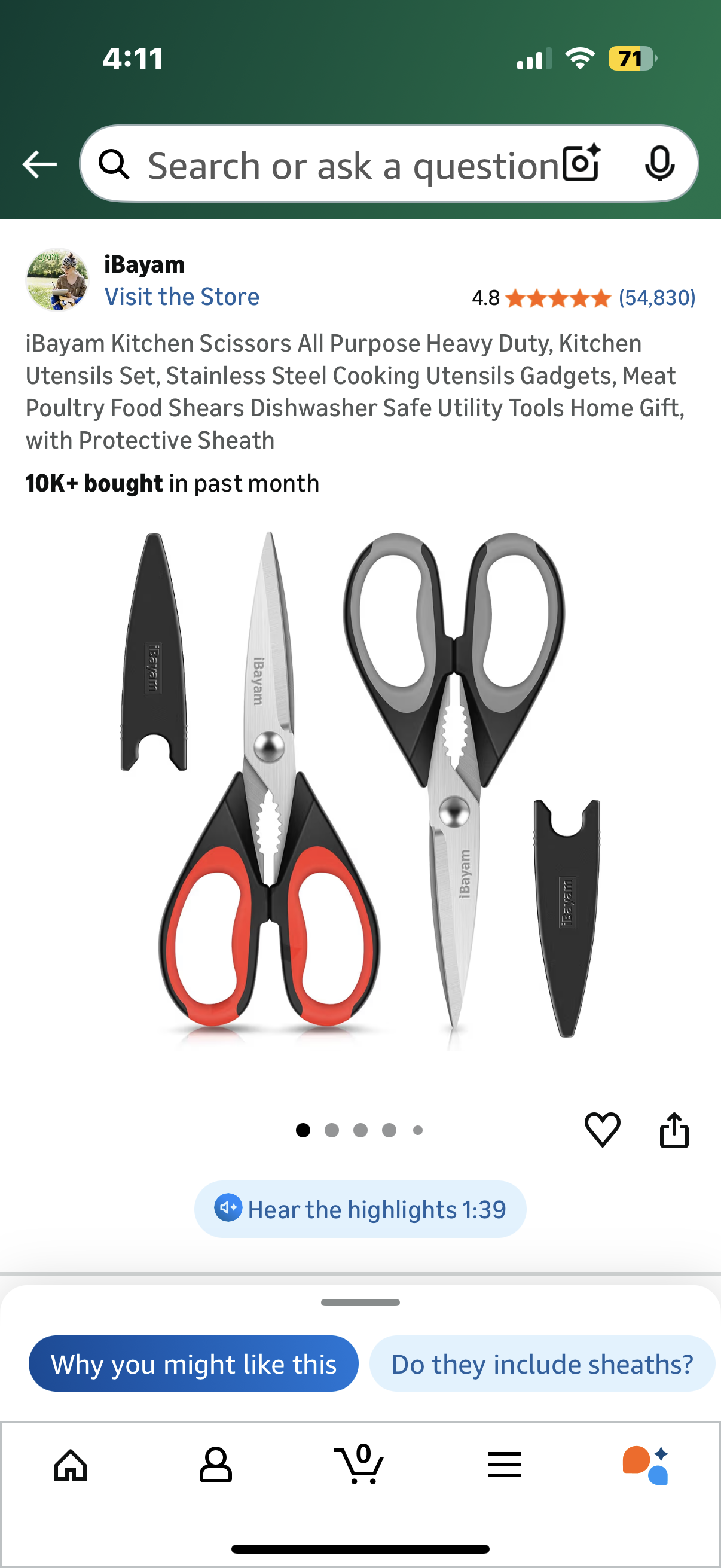Ask "Do they include sheaths?"
Viewport: 721px width, 1568px height.
pyautogui.click(x=542, y=1364)
